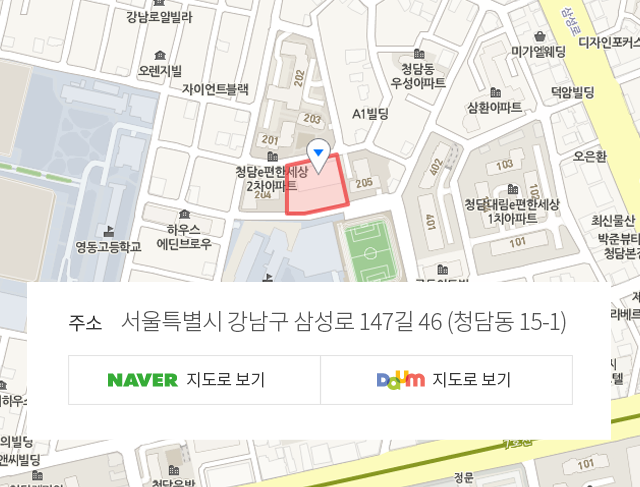Open location in NAVER map
Screen dimensions: 640x487
click(194, 380)
